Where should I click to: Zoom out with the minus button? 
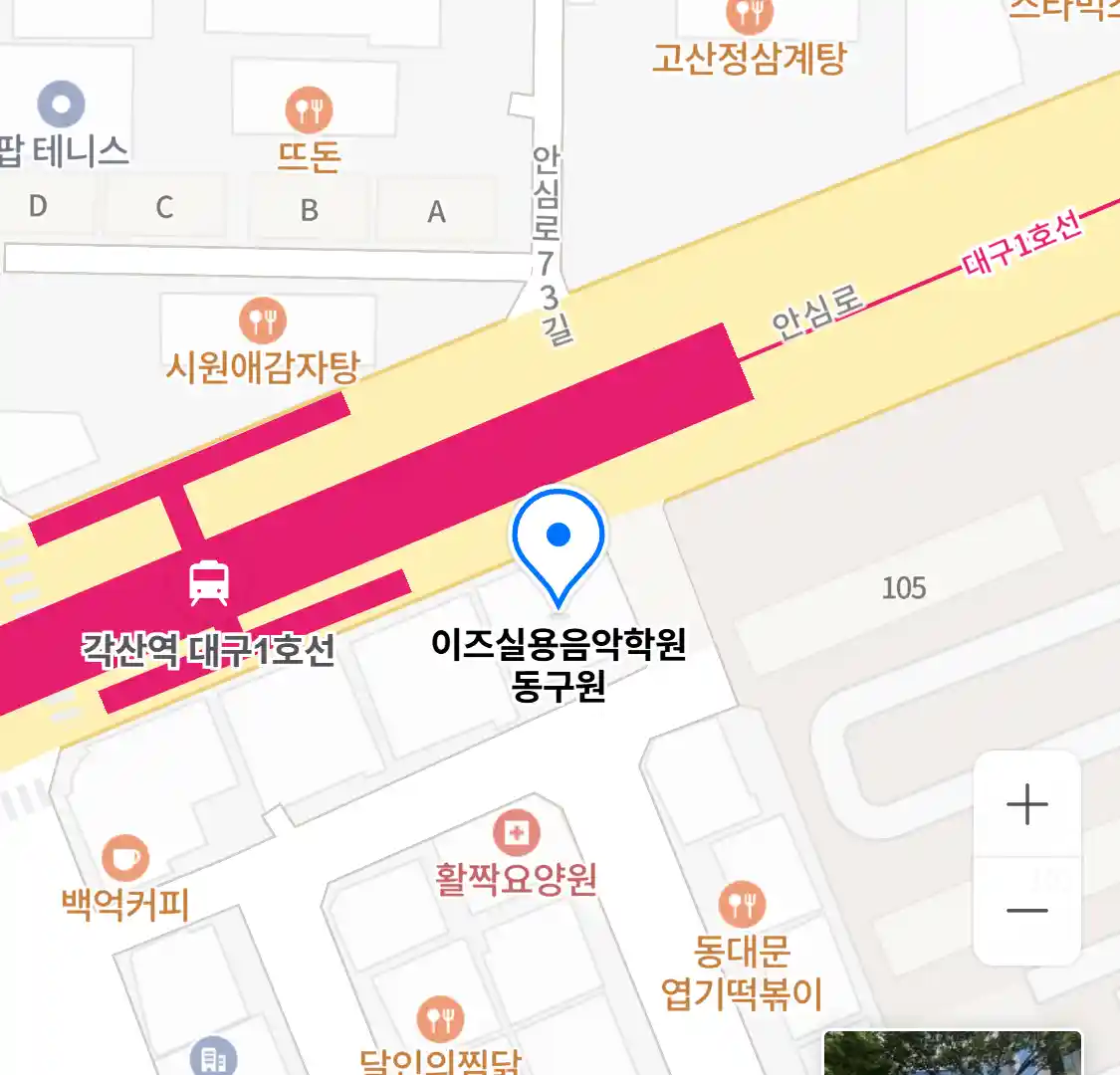[x=1026, y=910]
